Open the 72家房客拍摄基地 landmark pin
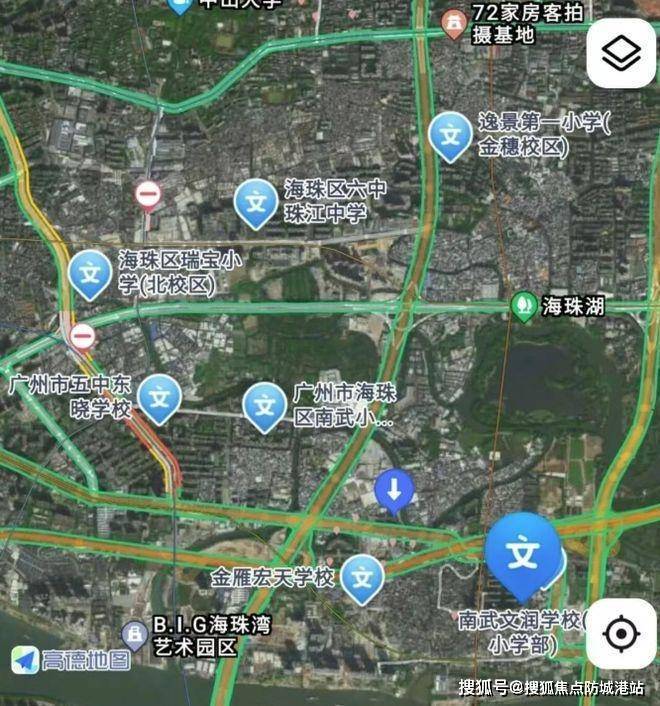 coord(456,22)
